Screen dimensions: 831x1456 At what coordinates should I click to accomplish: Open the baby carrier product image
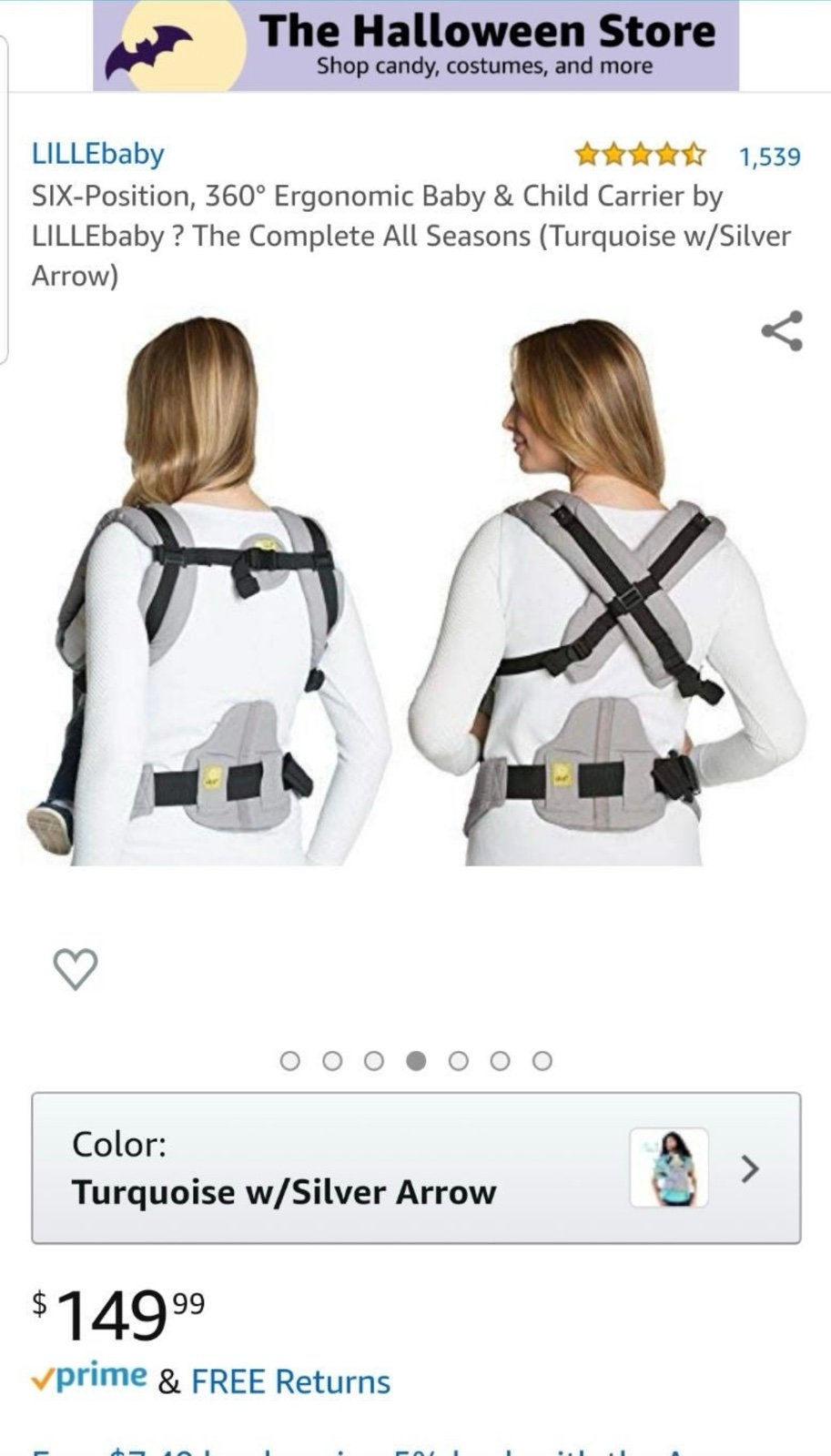[416, 591]
